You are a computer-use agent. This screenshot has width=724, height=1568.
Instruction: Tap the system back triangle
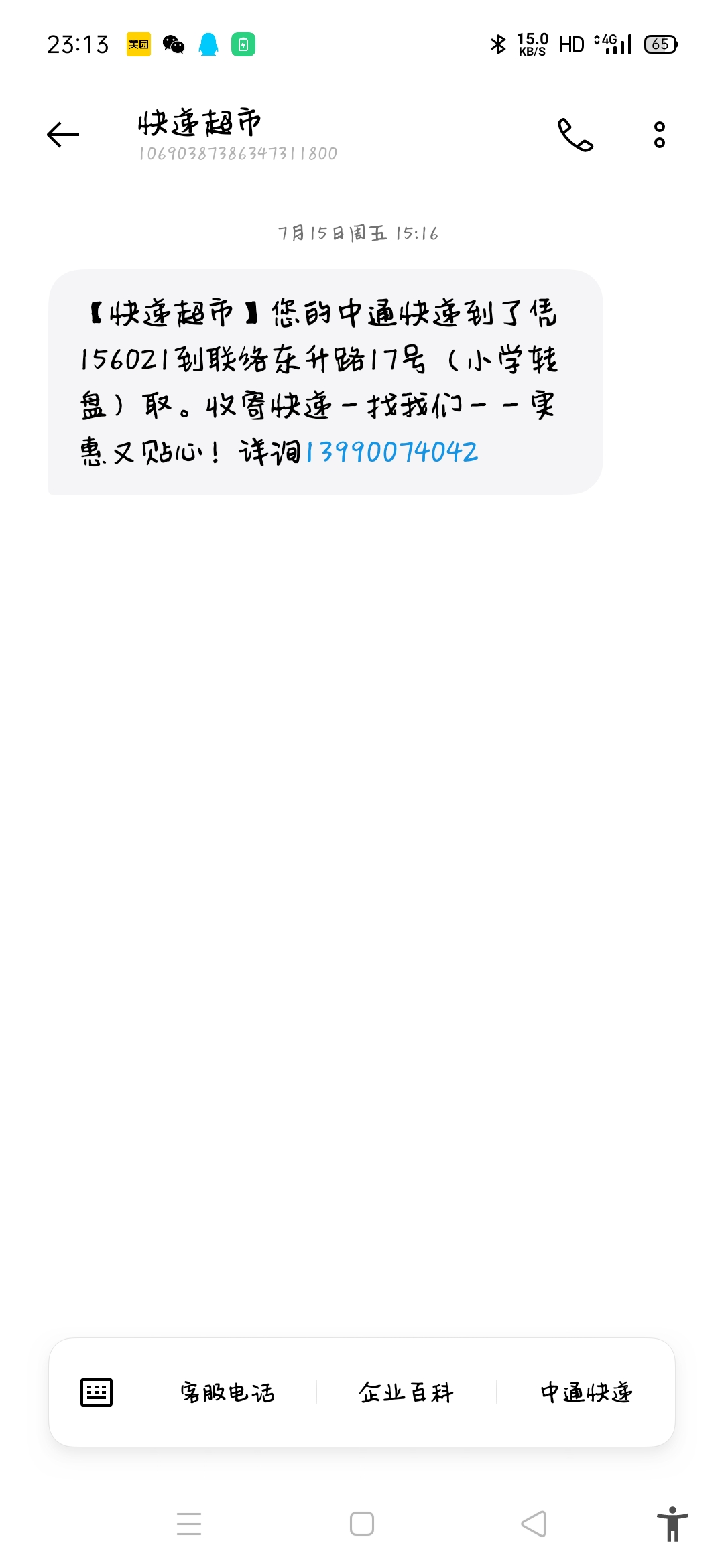(x=534, y=1524)
